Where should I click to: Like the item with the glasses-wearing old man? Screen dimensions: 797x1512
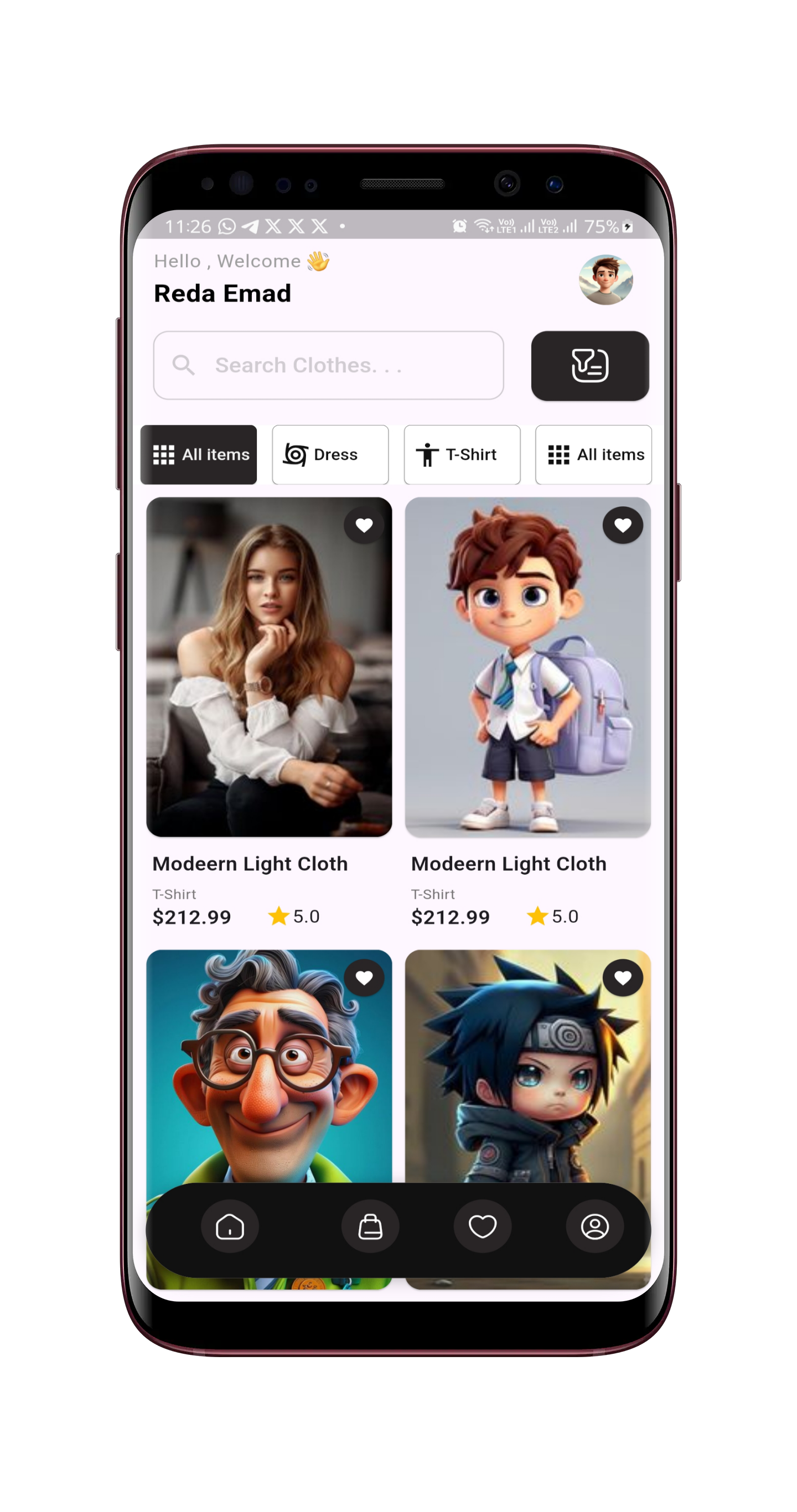click(364, 978)
